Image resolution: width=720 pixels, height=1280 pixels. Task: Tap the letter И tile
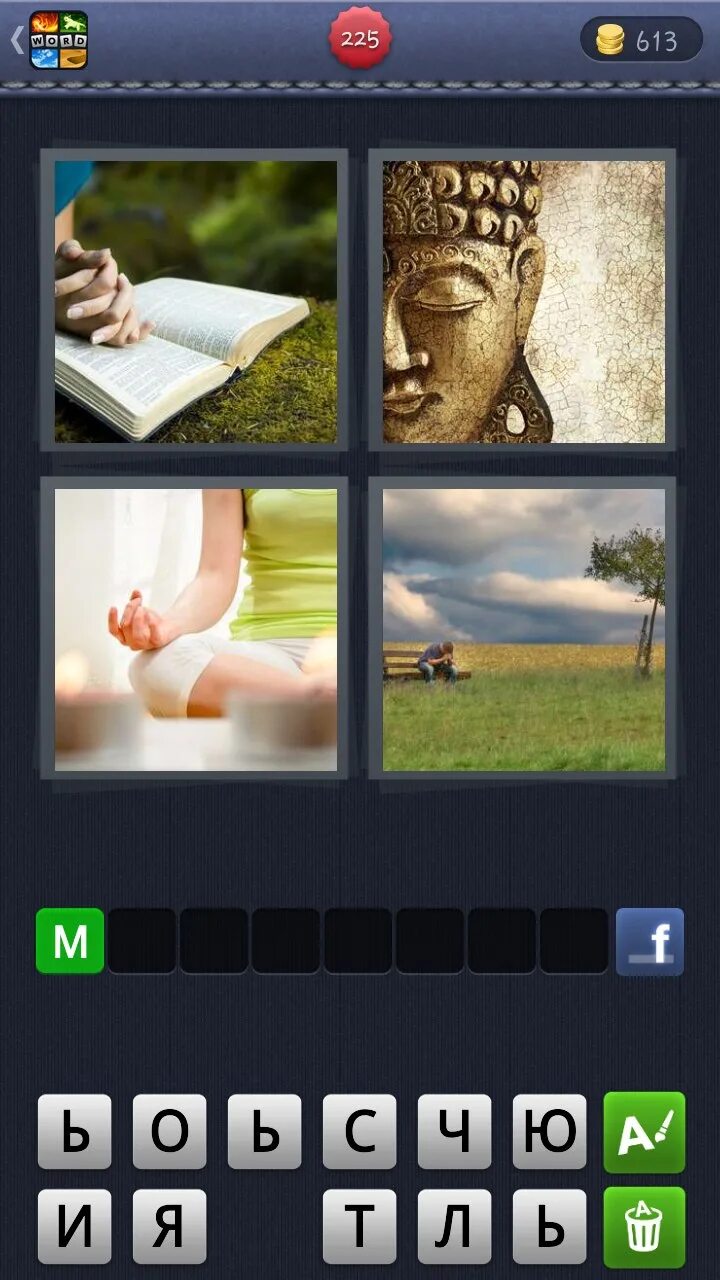click(74, 1227)
